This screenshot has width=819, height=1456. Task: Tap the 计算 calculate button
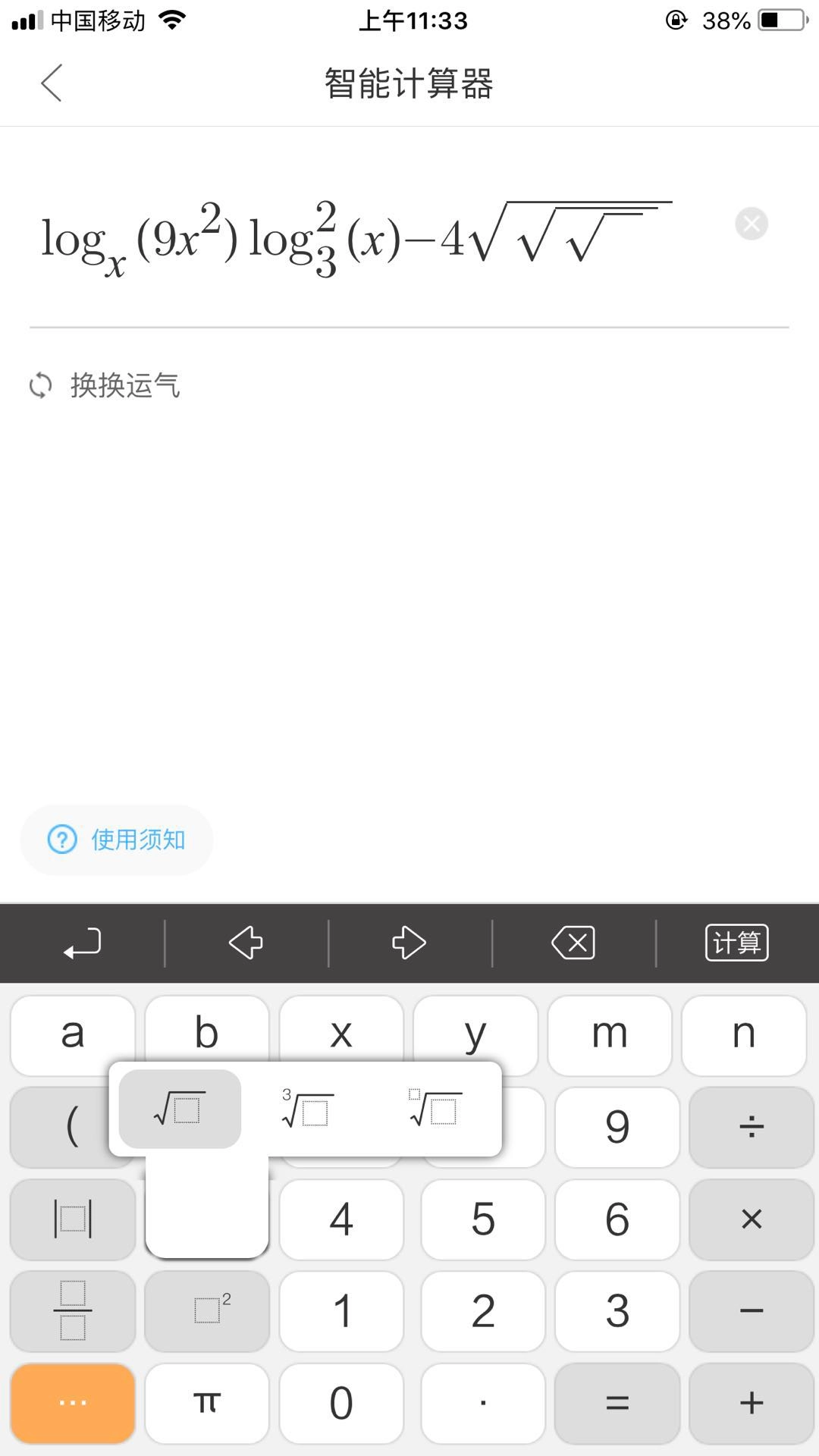(x=736, y=943)
